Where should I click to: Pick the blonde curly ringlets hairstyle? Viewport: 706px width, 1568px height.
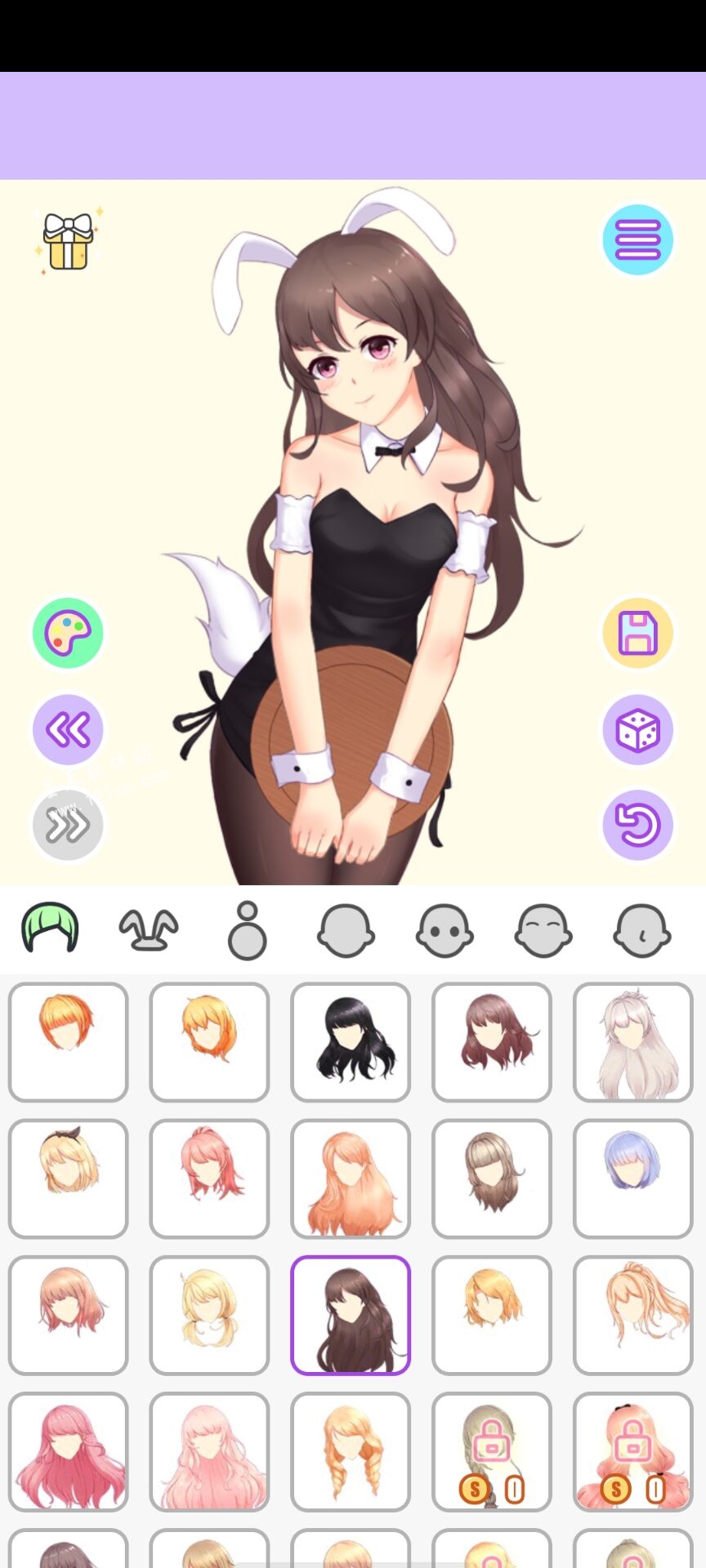click(351, 1451)
